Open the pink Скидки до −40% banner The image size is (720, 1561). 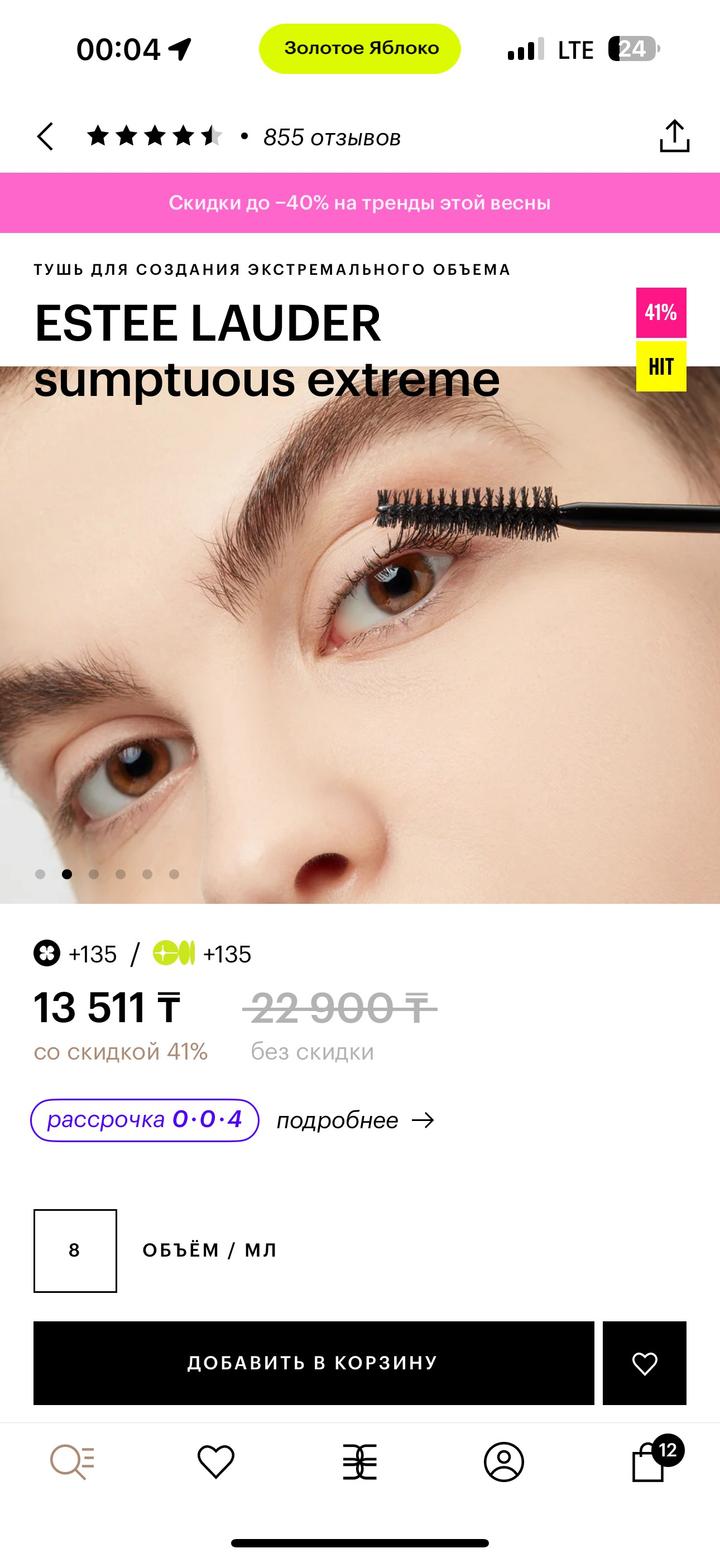tap(360, 203)
